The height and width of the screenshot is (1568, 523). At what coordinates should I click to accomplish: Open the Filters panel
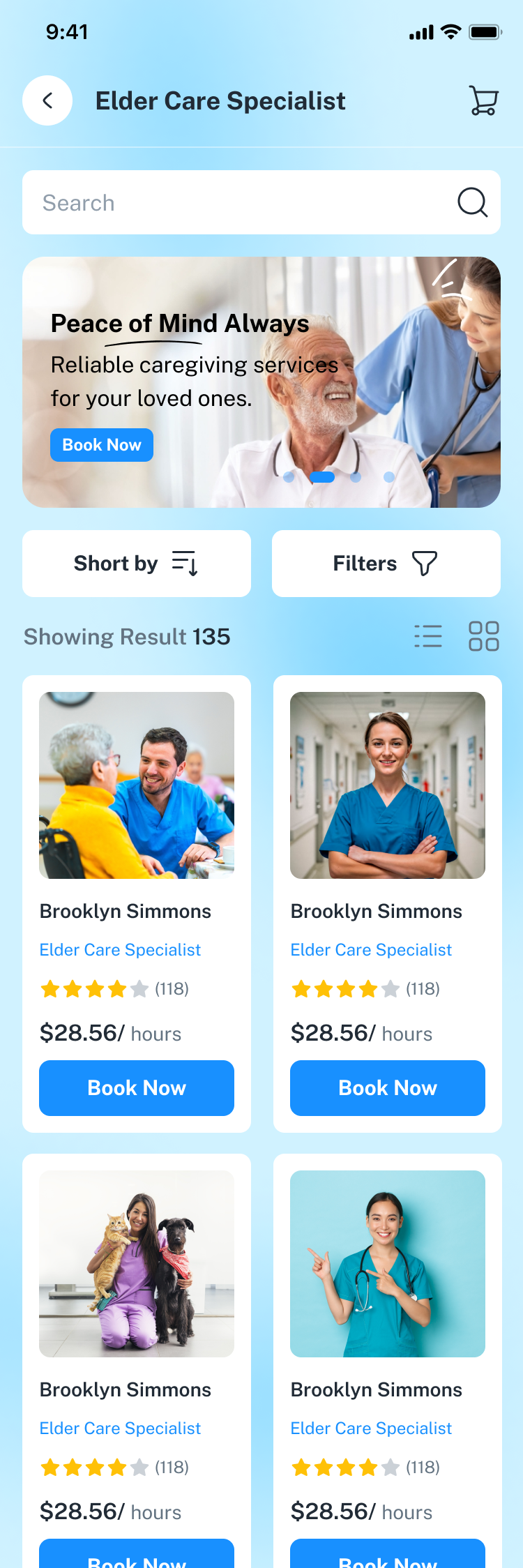pyautogui.click(x=386, y=564)
